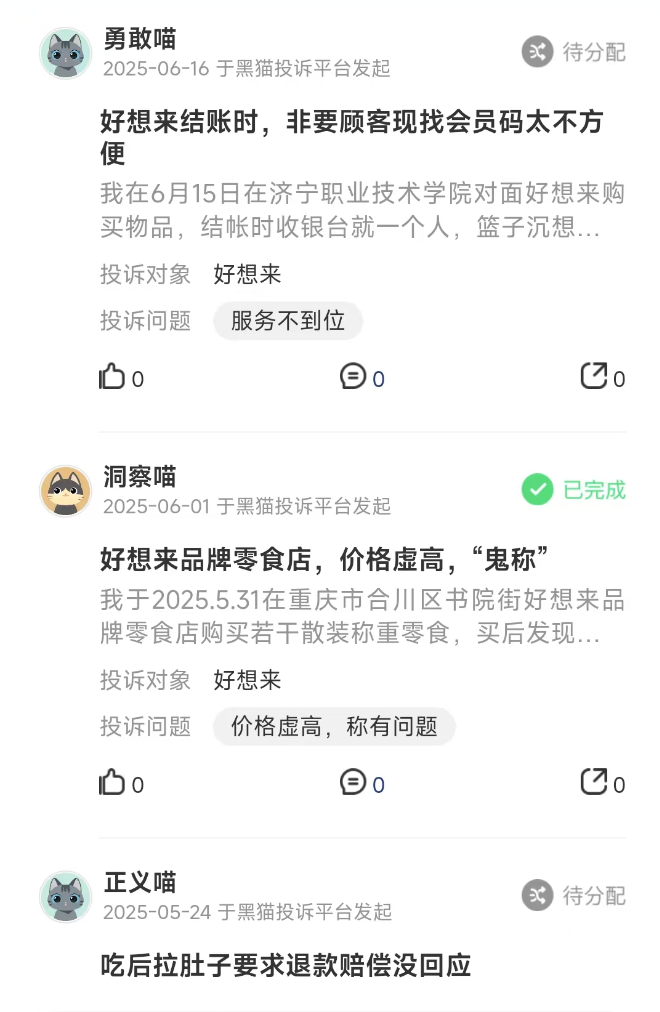Select the 服务不到位 issue tag
Viewport: 660px width, 1012px height.
tap(288, 321)
